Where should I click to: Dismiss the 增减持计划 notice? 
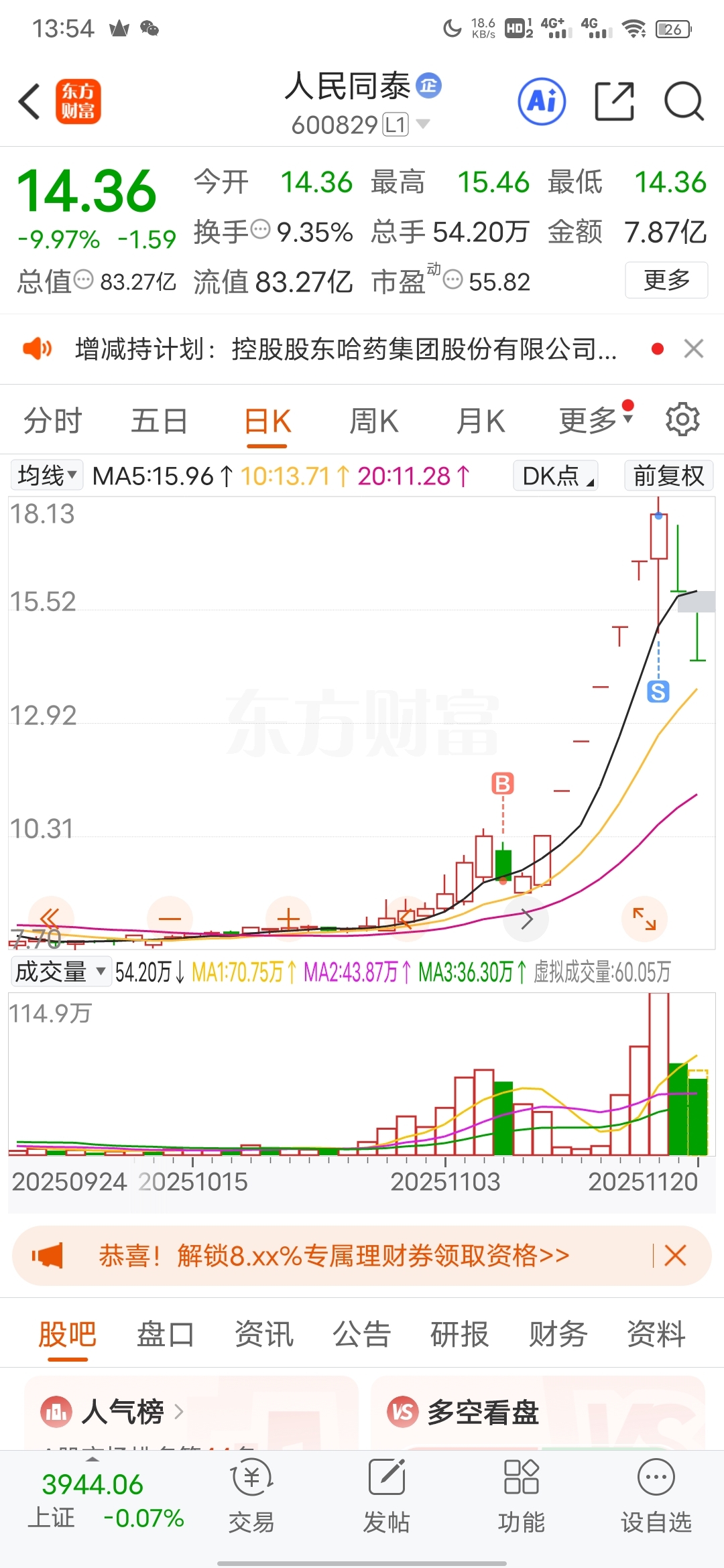click(x=693, y=348)
